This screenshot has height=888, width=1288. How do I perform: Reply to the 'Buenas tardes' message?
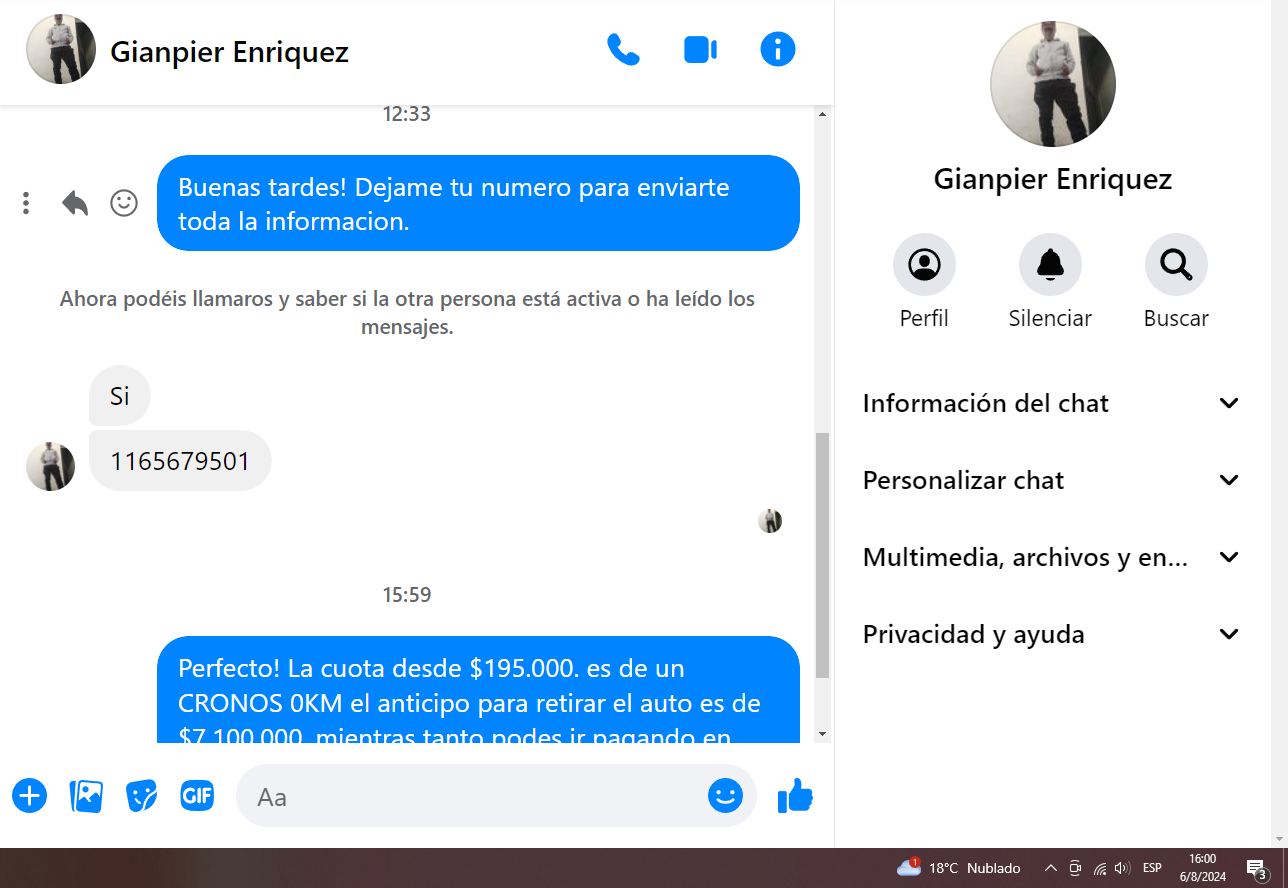pyautogui.click(x=75, y=203)
